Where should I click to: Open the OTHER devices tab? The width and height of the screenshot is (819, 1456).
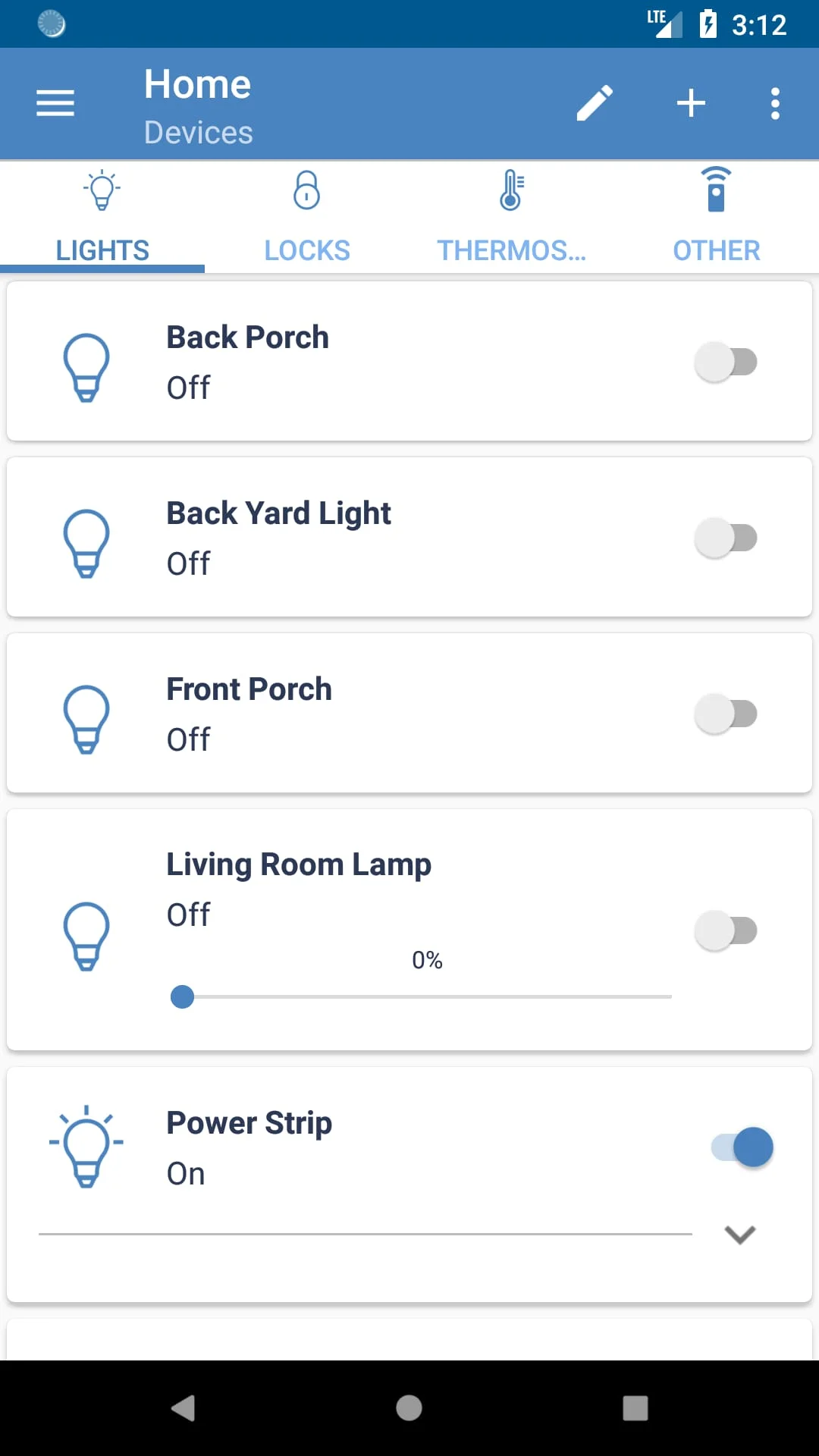coord(716,249)
